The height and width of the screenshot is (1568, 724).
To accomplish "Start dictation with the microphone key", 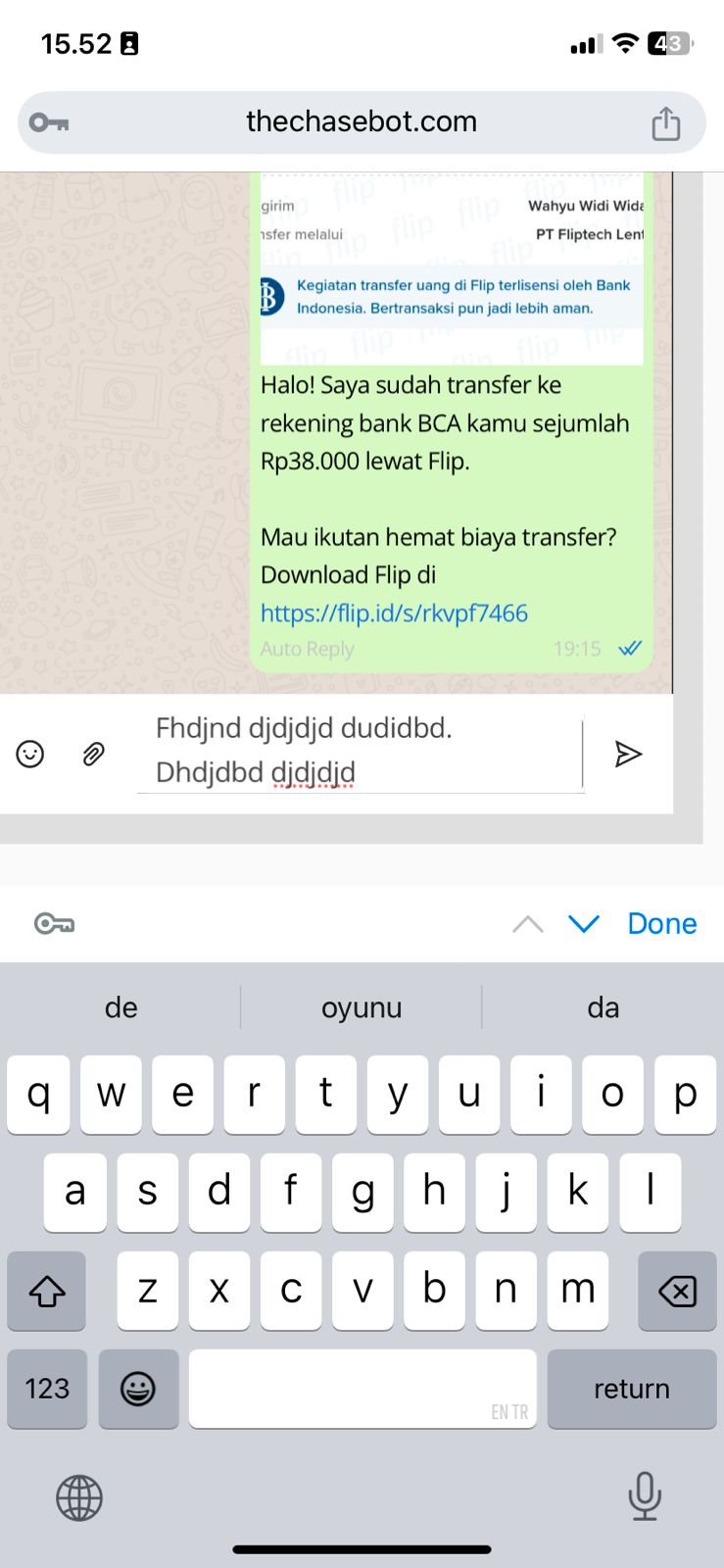I will point(645,1496).
